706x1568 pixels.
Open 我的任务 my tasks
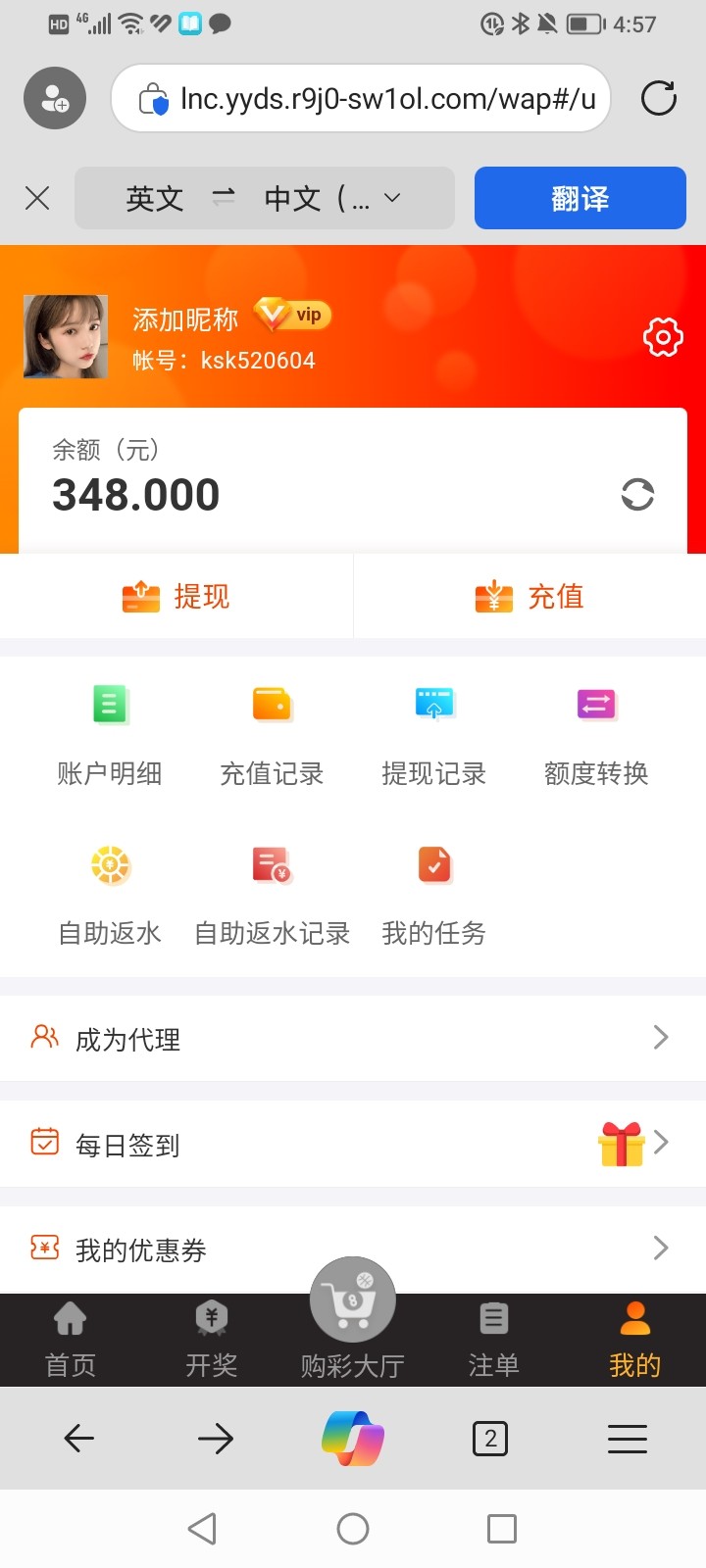(433, 896)
